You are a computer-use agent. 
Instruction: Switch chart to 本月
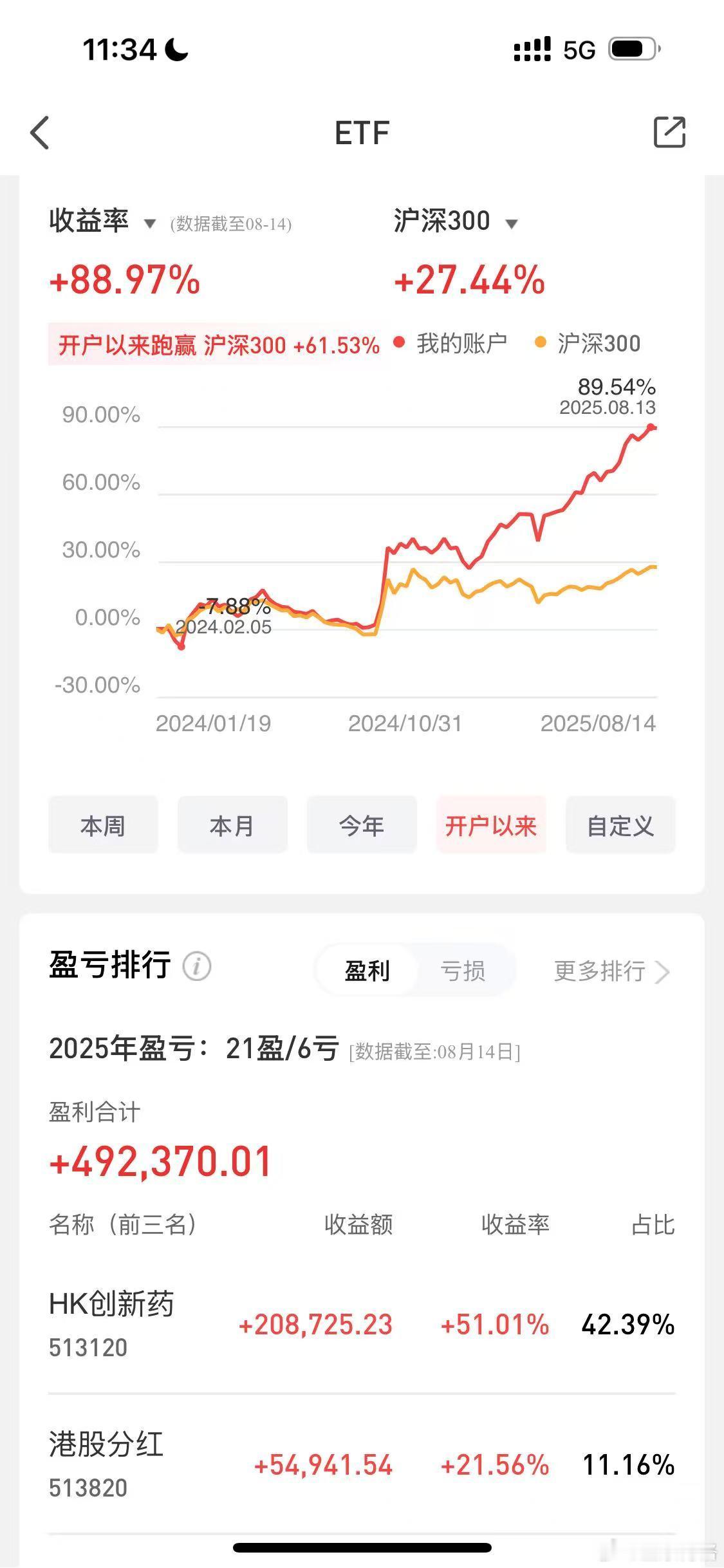click(232, 825)
